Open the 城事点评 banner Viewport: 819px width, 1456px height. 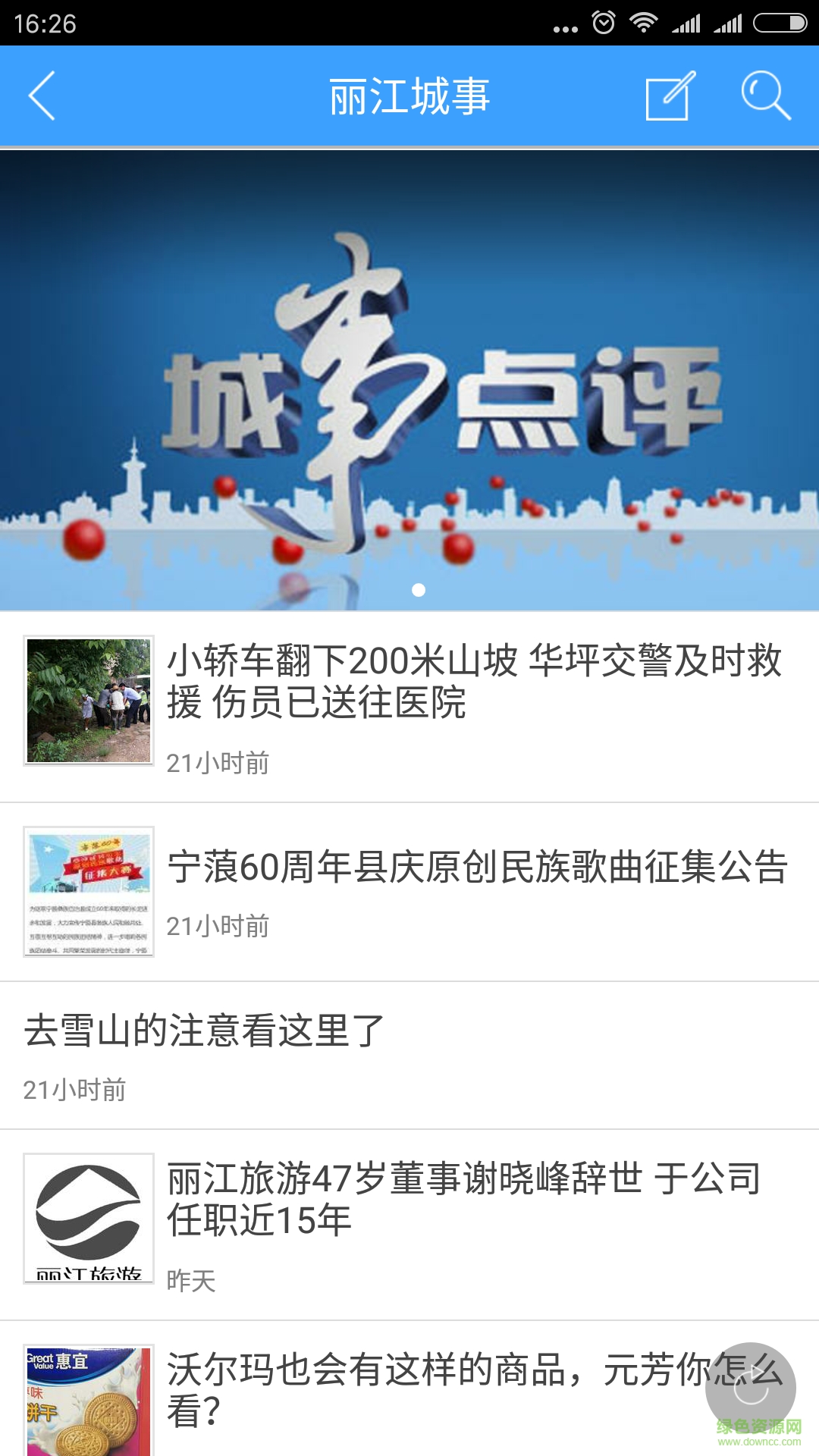[x=409, y=379]
